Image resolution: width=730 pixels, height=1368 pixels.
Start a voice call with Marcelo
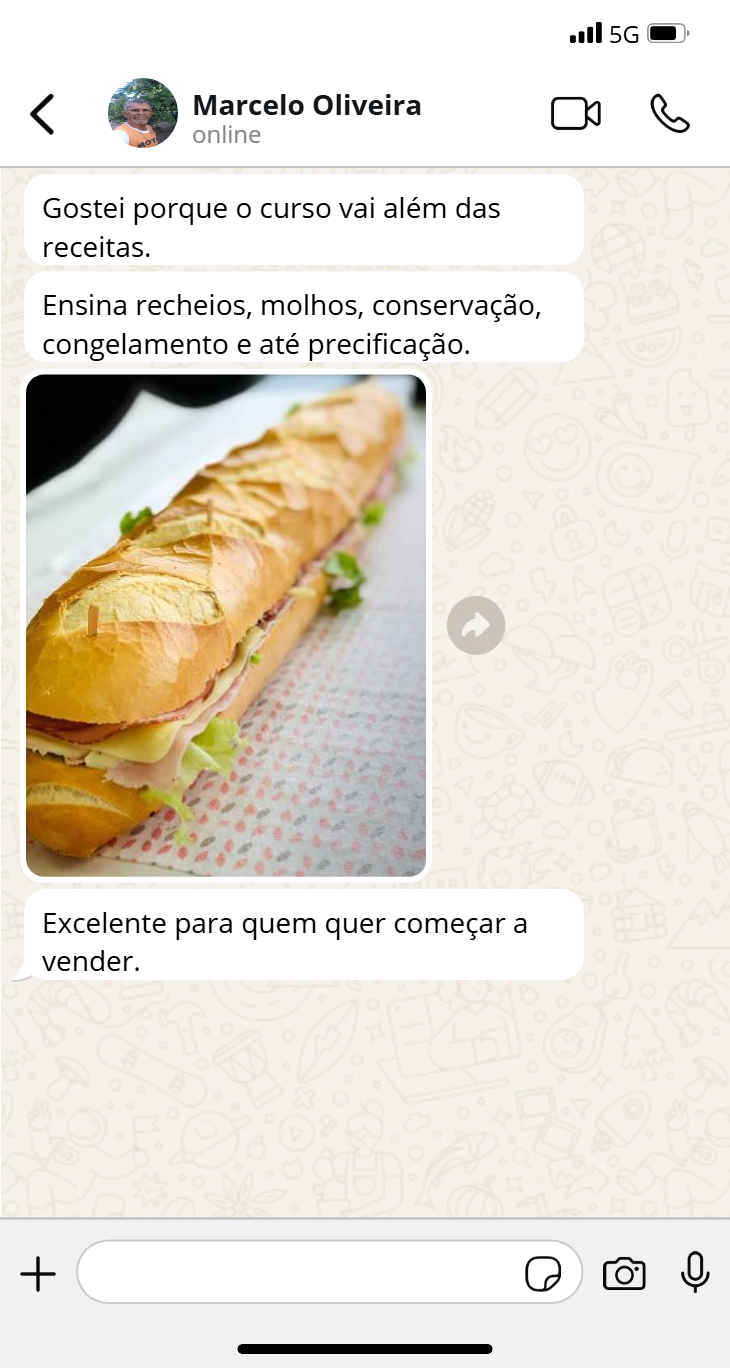(x=670, y=114)
